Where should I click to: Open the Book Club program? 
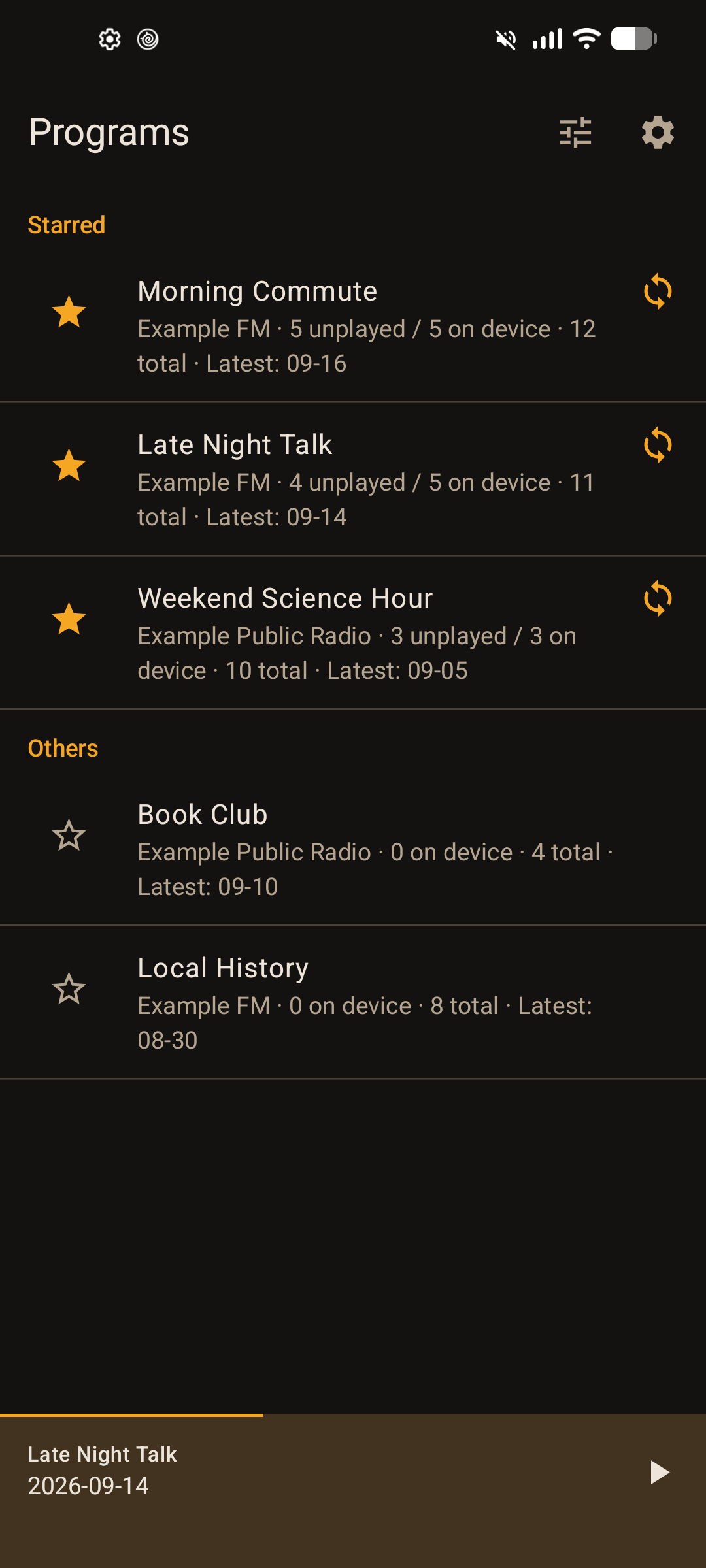(x=353, y=849)
